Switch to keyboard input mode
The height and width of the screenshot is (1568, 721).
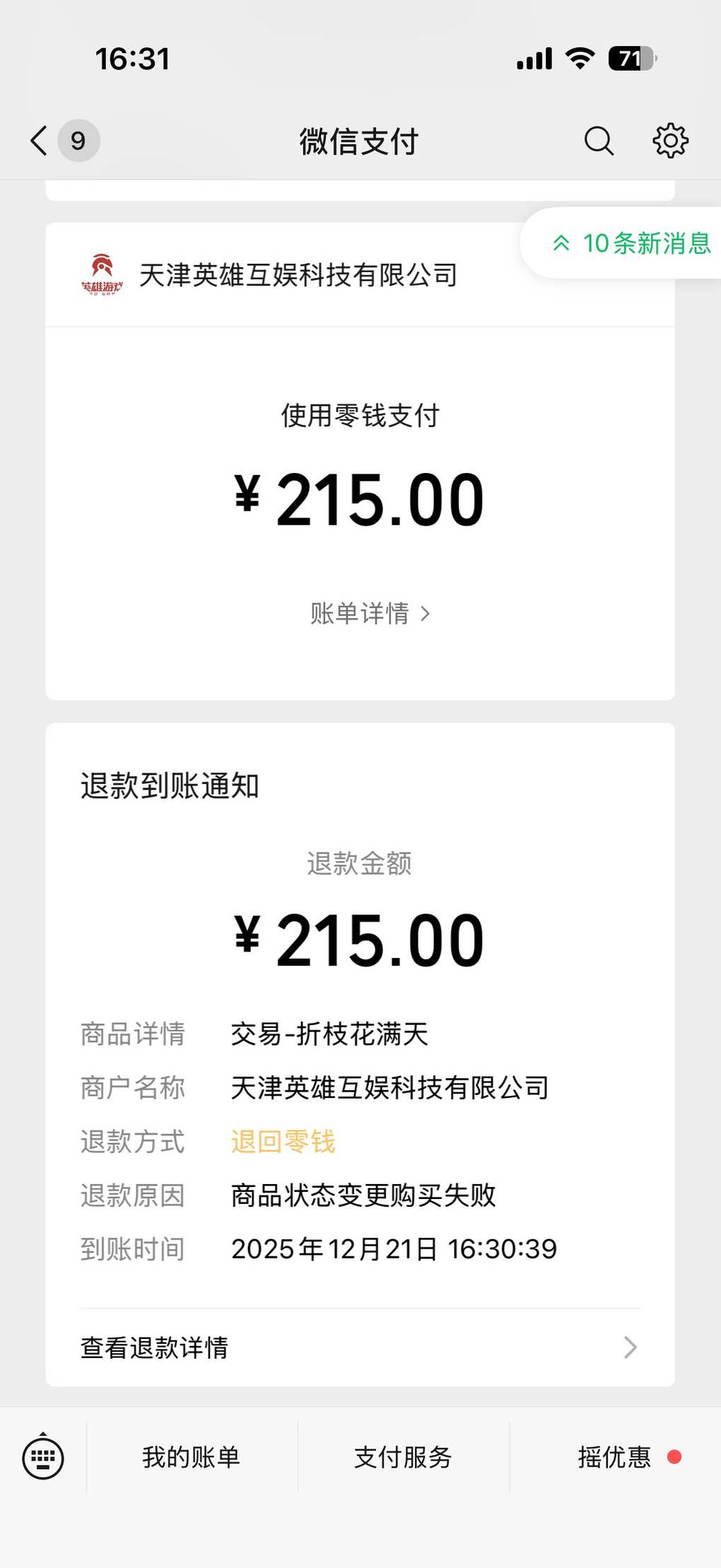[43, 1458]
